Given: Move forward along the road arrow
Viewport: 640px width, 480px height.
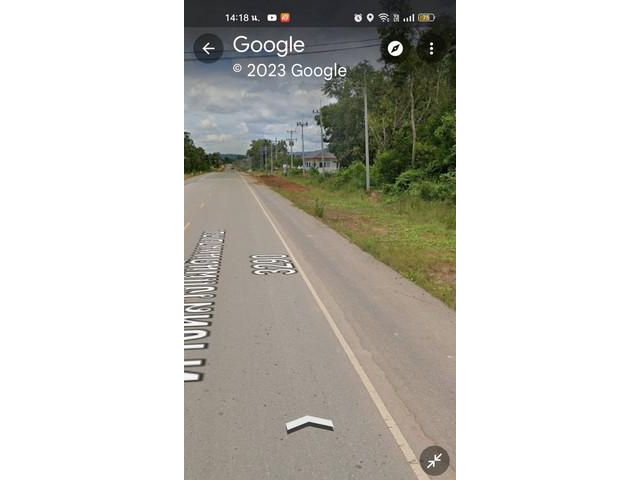Looking at the screenshot, I should click(x=309, y=423).
